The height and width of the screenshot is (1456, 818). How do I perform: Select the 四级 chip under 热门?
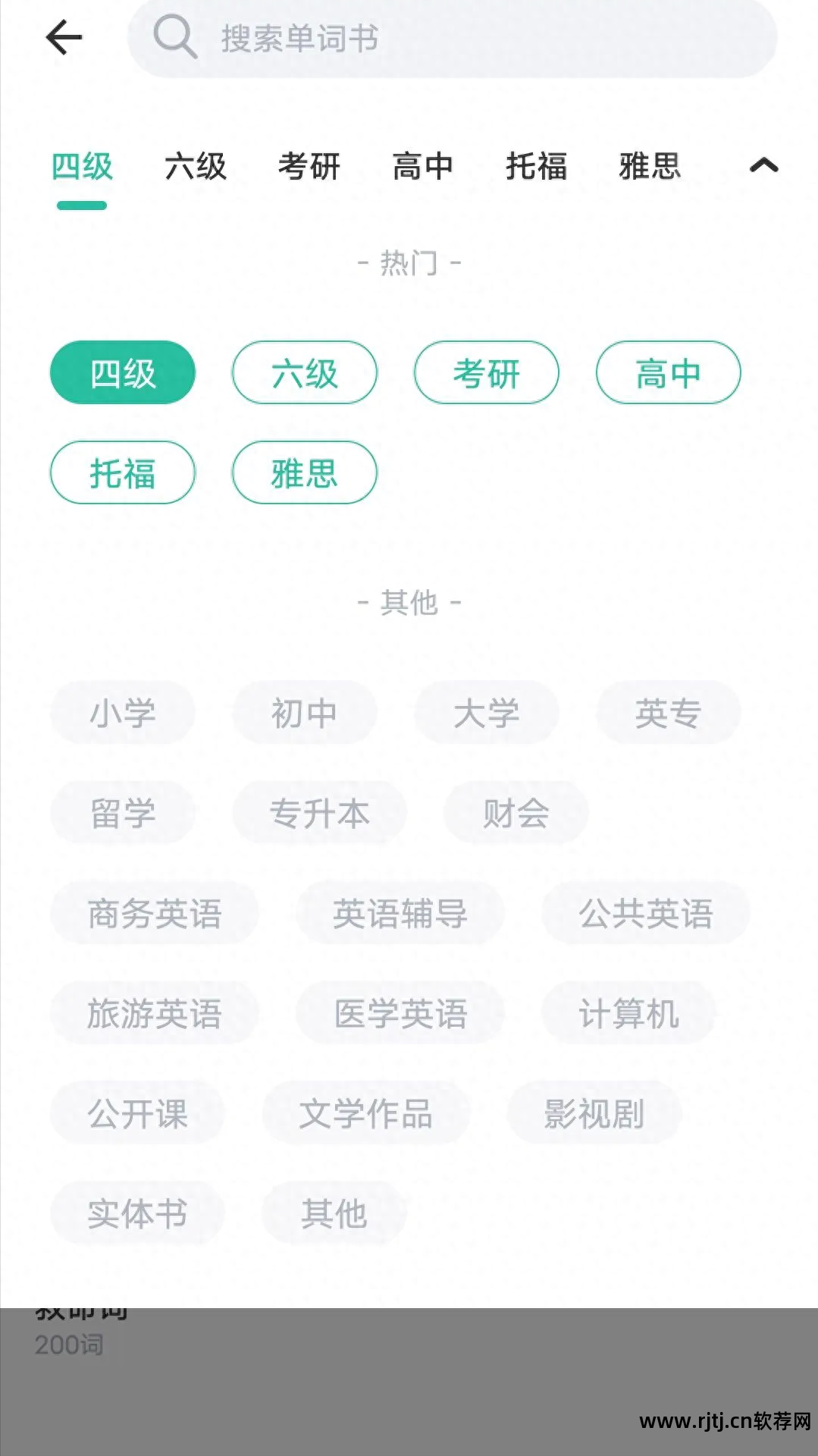[x=123, y=373]
